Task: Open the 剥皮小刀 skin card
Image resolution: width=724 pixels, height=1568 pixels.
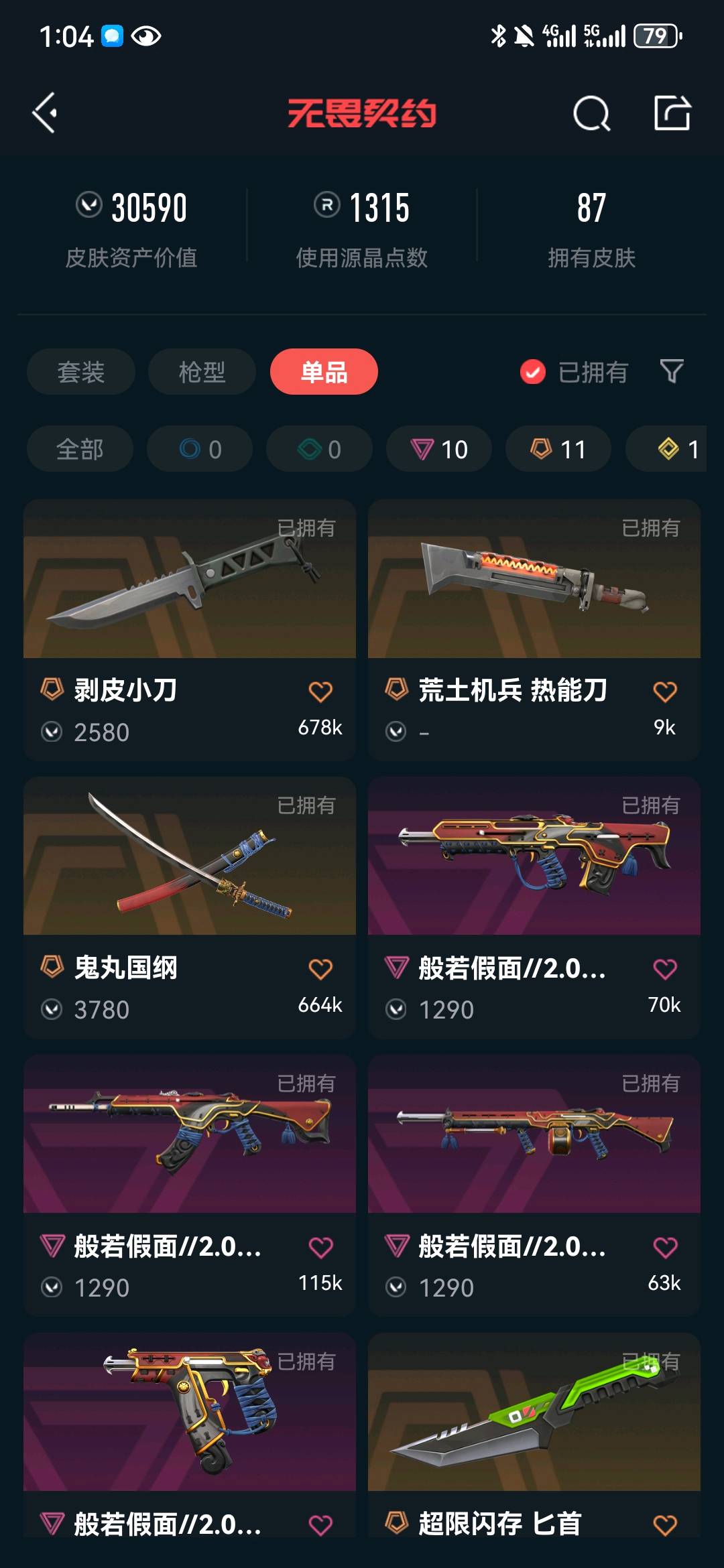Action: [x=190, y=629]
